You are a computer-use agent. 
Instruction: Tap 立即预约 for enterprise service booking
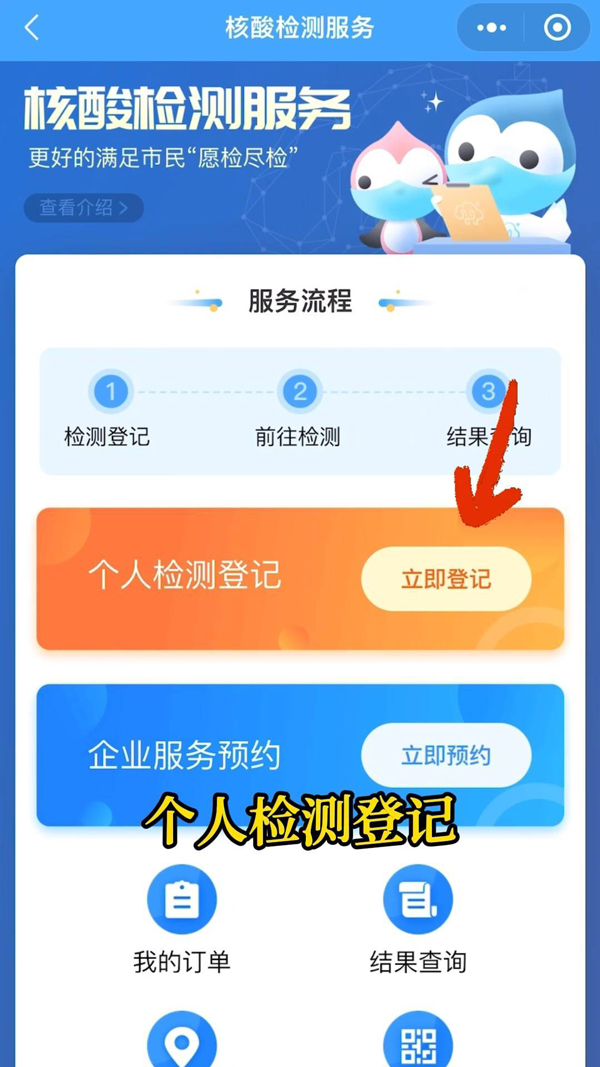[x=446, y=755]
